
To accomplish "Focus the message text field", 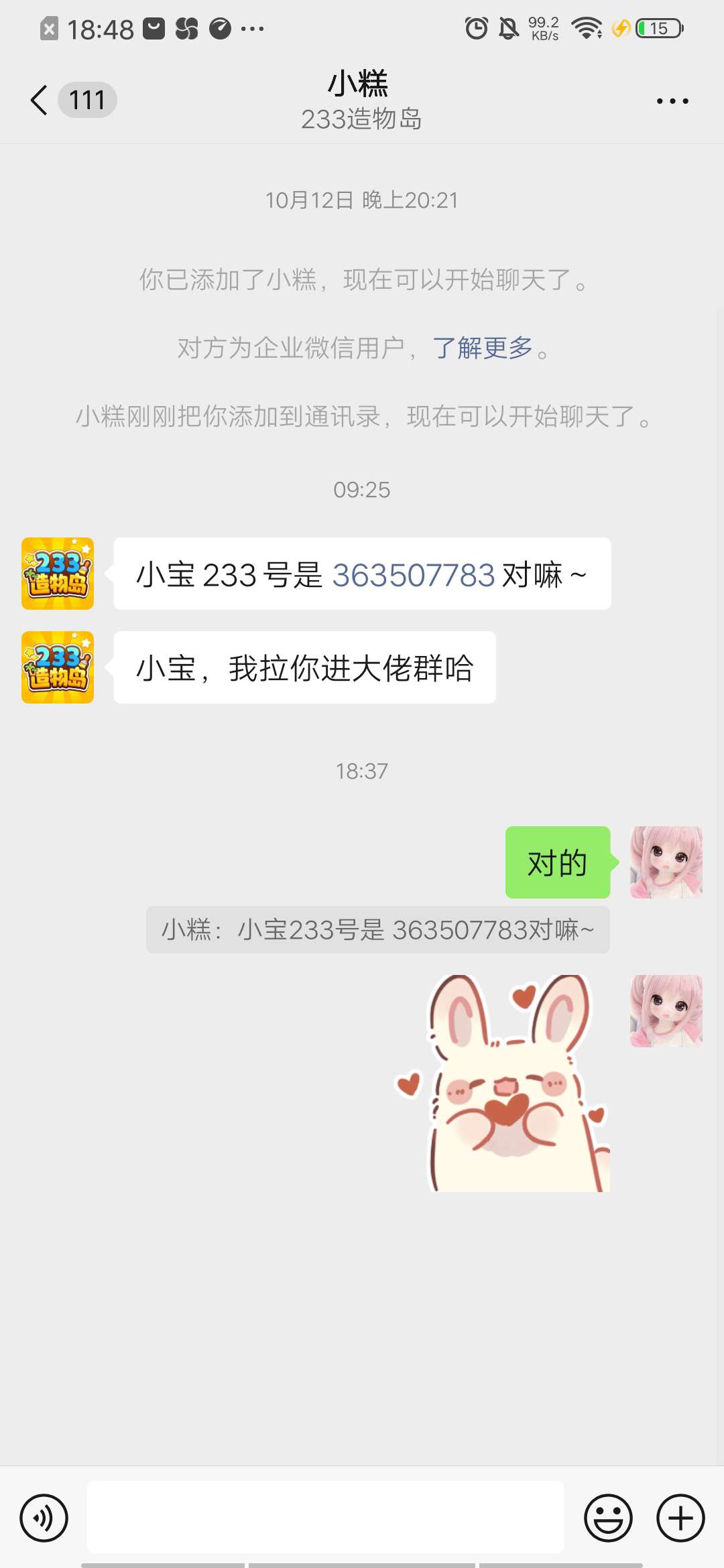I will click(325, 1517).
